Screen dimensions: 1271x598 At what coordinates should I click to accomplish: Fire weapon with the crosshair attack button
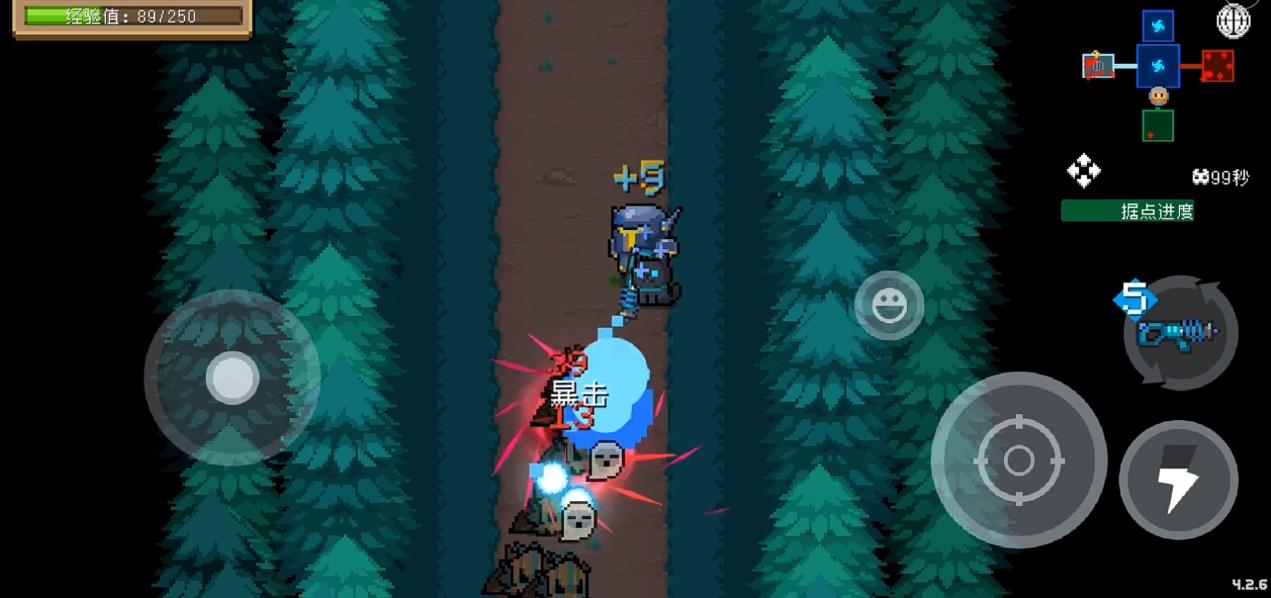pyautogui.click(x=1019, y=460)
